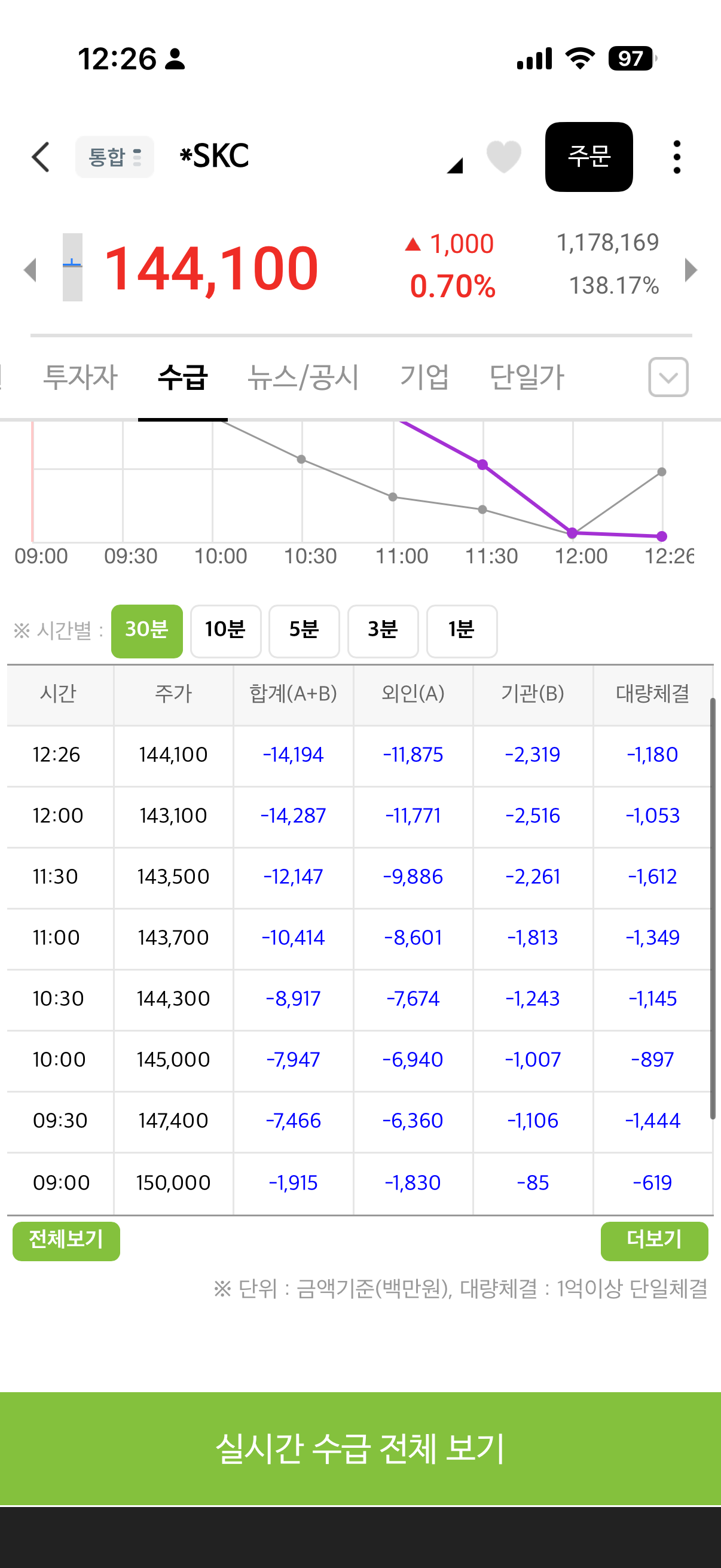Go to the previous stock with left arrow
This screenshot has width=721, height=1568.
29,270
